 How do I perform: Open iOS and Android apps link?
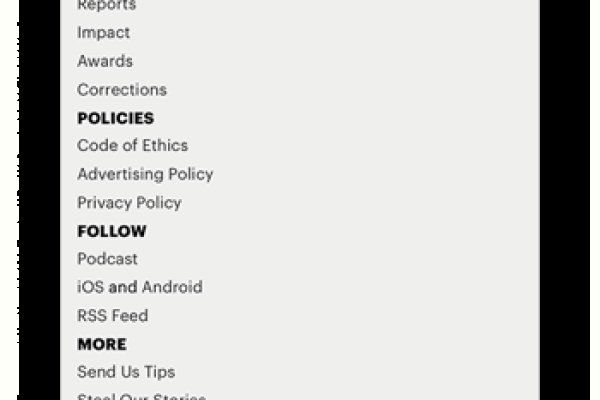[x=140, y=287]
